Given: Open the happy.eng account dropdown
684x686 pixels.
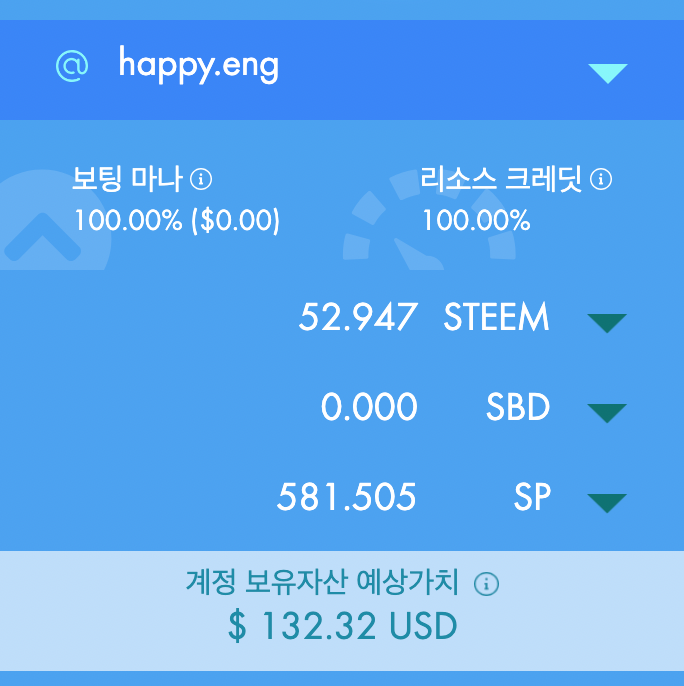Looking at the screenshot, I should point(607,73).
